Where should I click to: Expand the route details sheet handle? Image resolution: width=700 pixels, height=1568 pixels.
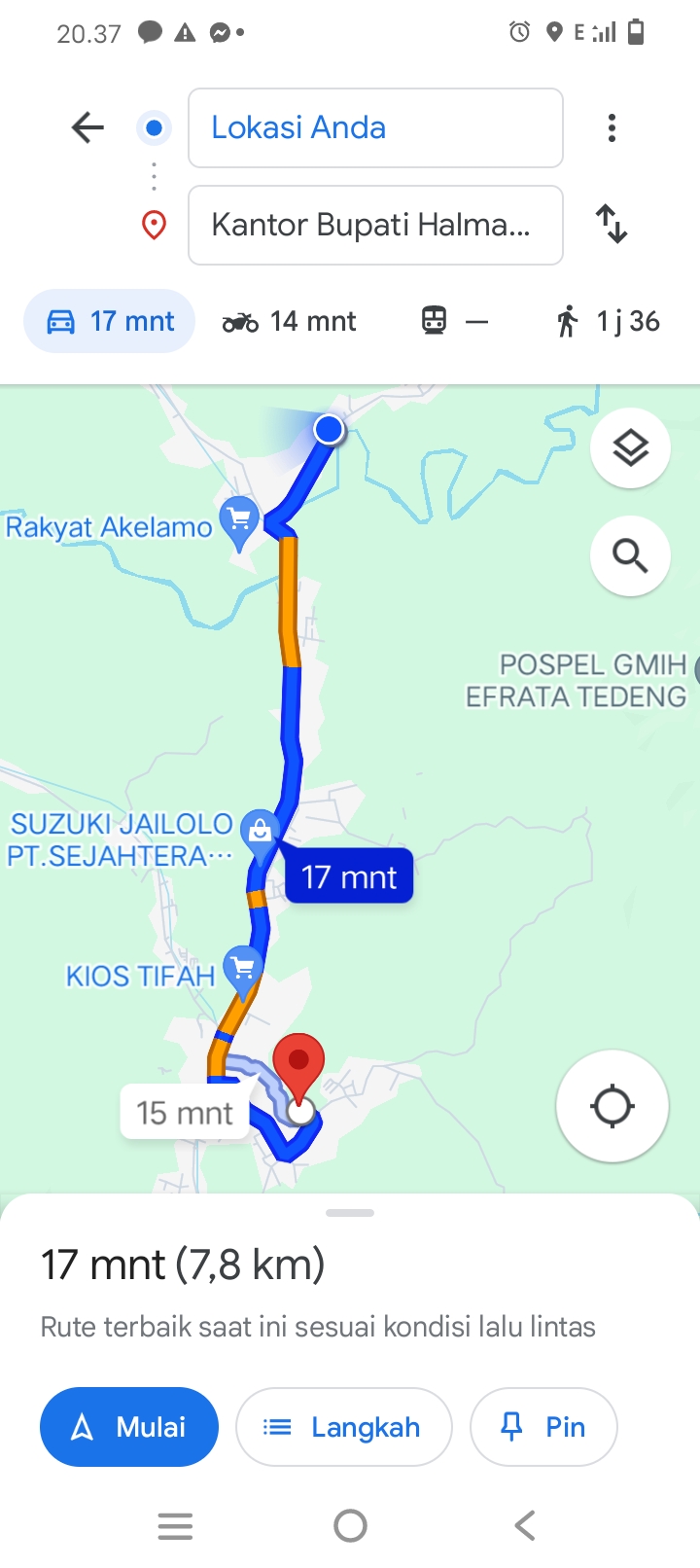point(350,1213)
